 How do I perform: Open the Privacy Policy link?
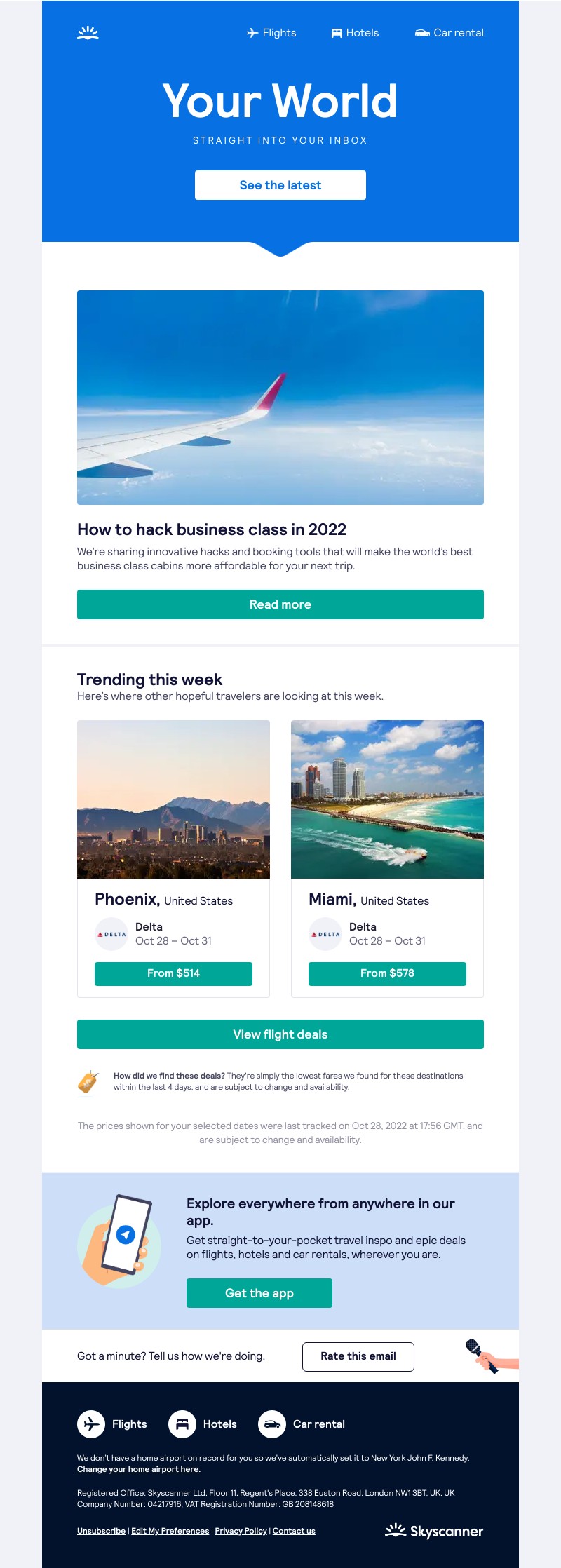[x=241, y=1531]
